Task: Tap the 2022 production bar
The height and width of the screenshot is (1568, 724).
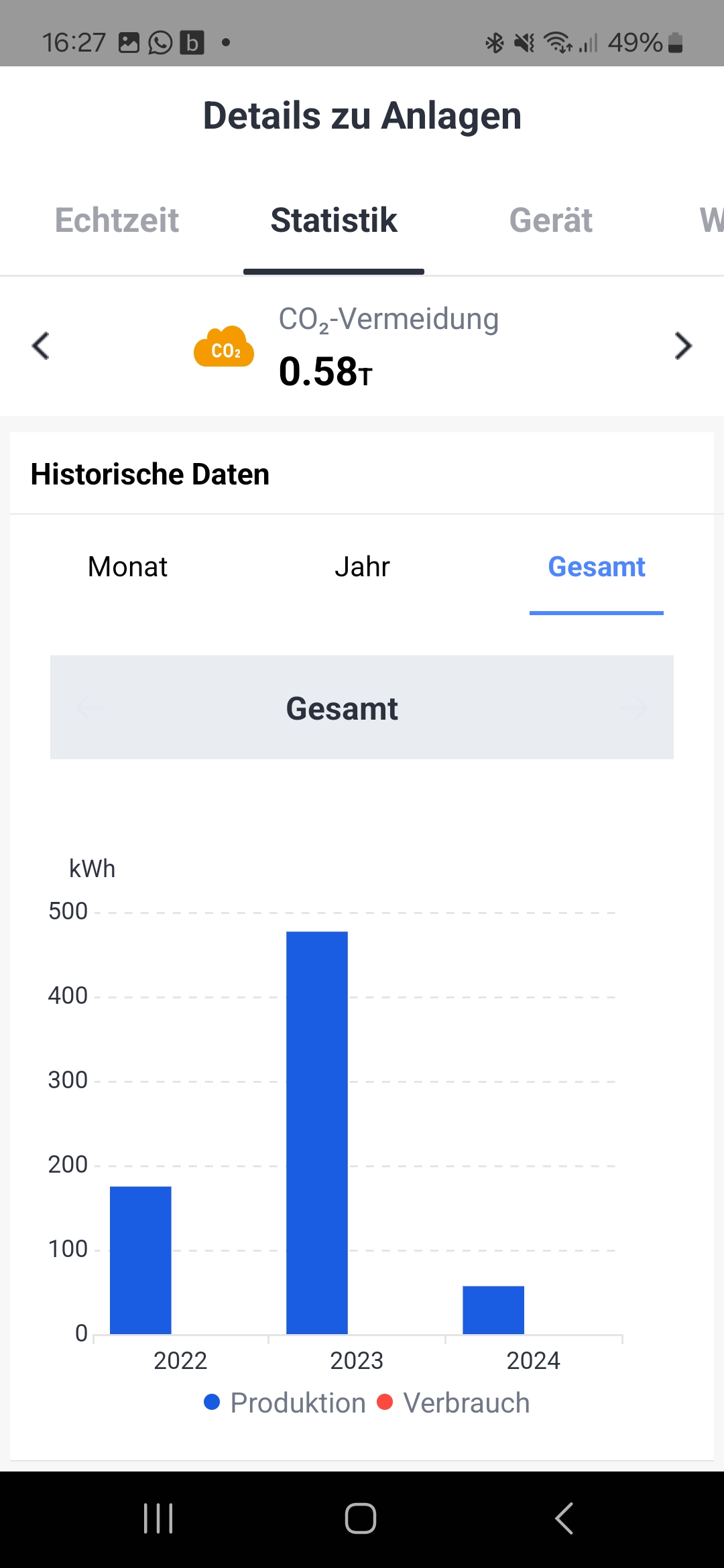Action: point(141,1260)
